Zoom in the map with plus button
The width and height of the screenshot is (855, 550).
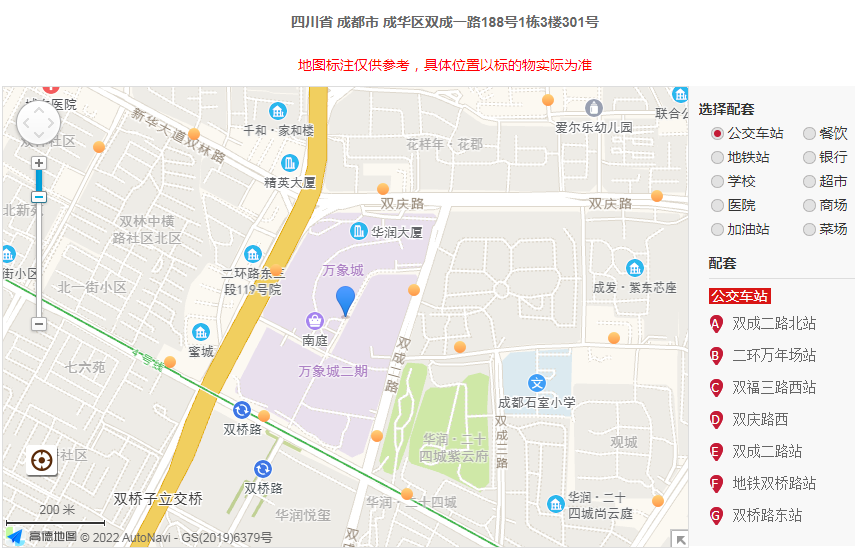[39, 163]
